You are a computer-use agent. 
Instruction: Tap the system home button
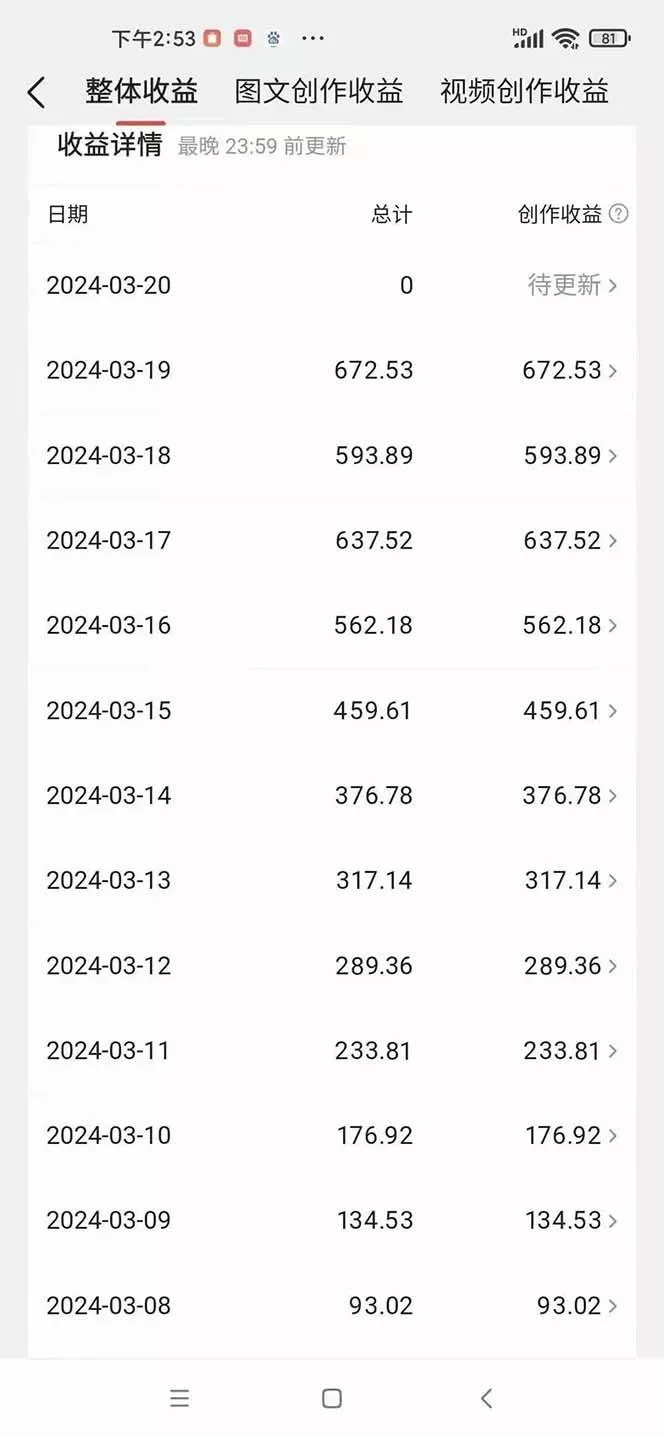click(x=332, y=1398)
